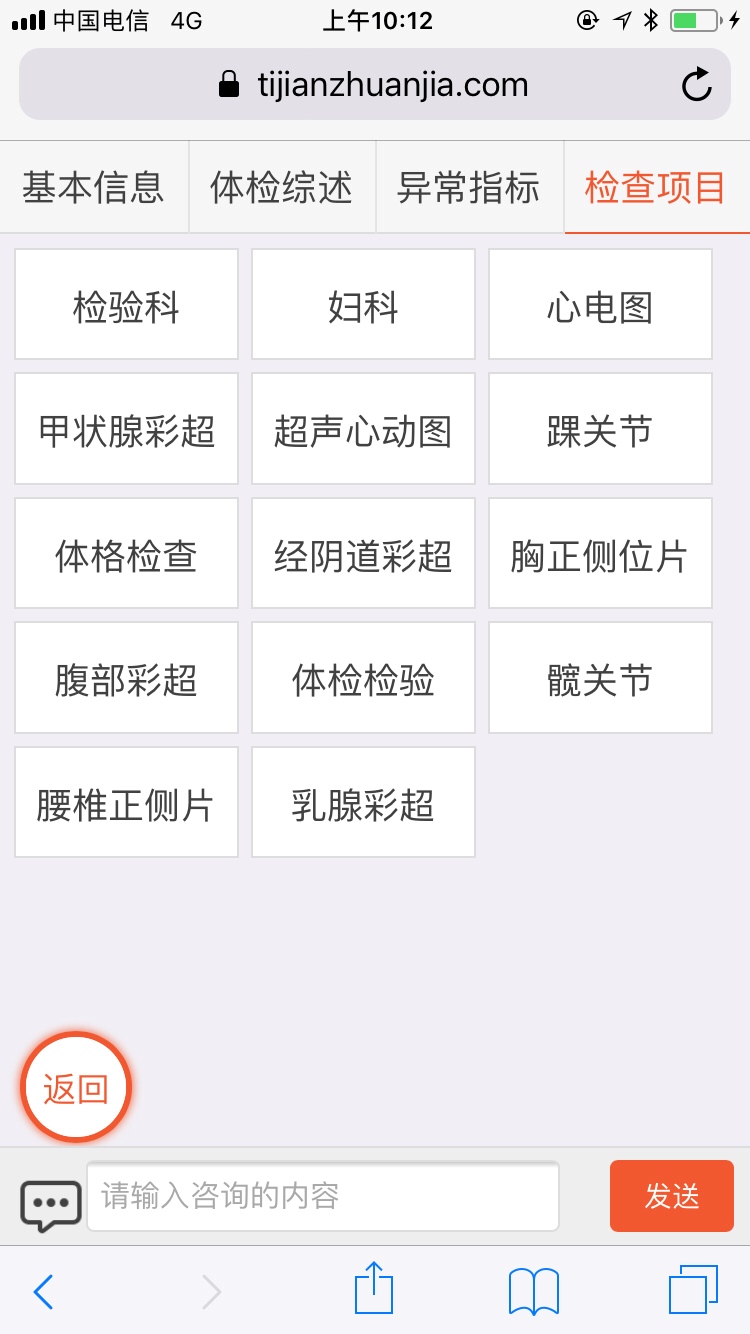Open the 体格检查 item
The width and height of the screenshot is (750, 1334).
[126, 553]
